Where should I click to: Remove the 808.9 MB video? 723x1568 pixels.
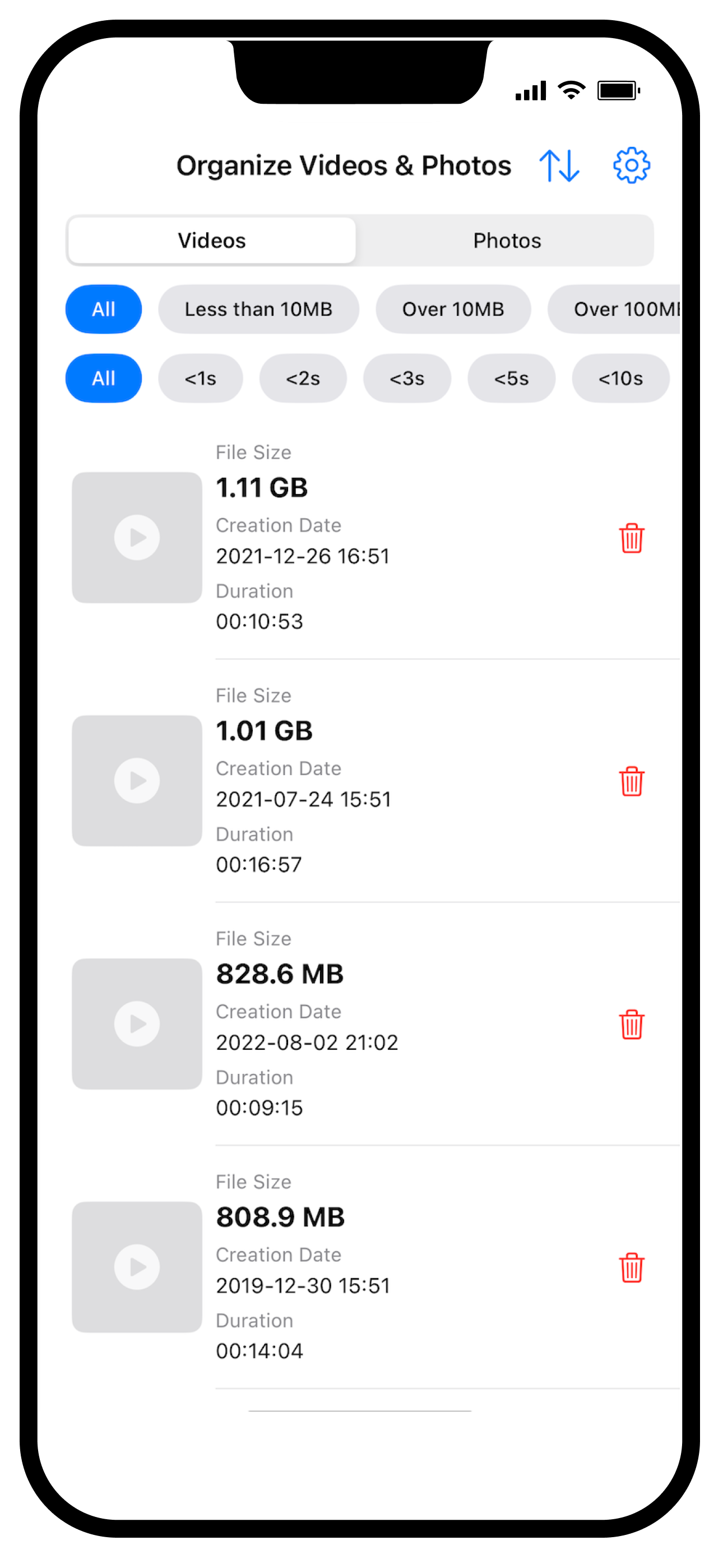coord(631,1267)
